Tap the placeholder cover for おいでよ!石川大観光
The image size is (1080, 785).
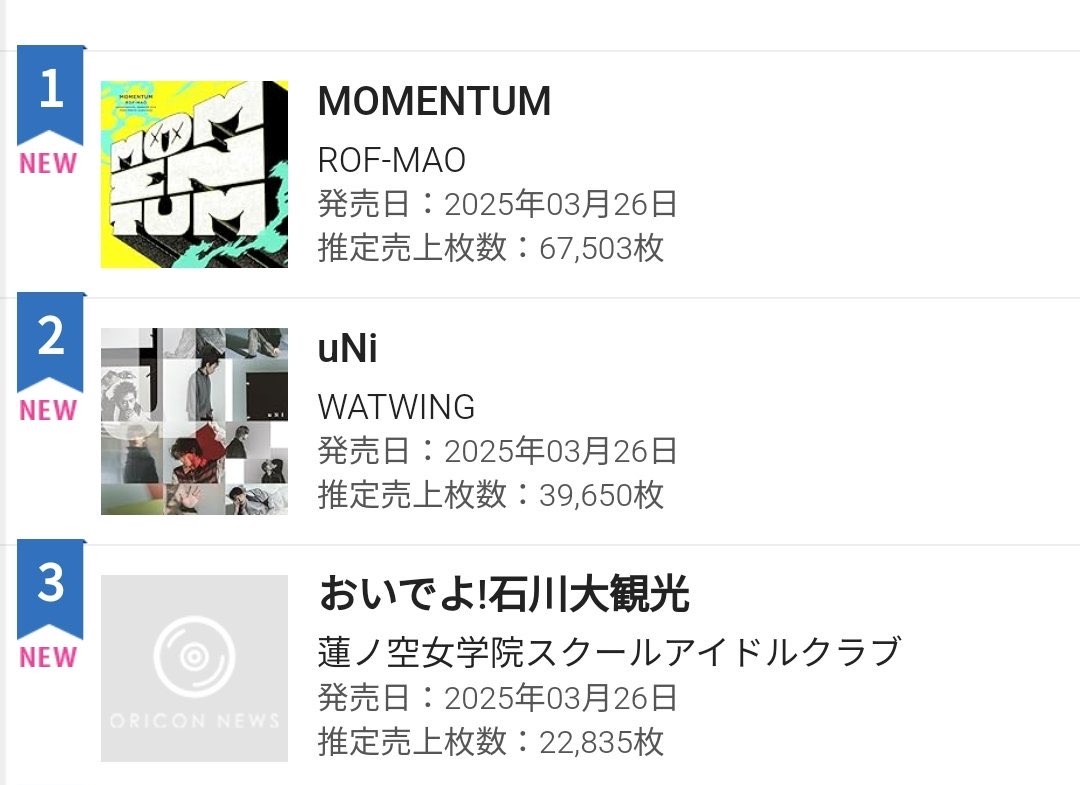[x=194, y=668]
